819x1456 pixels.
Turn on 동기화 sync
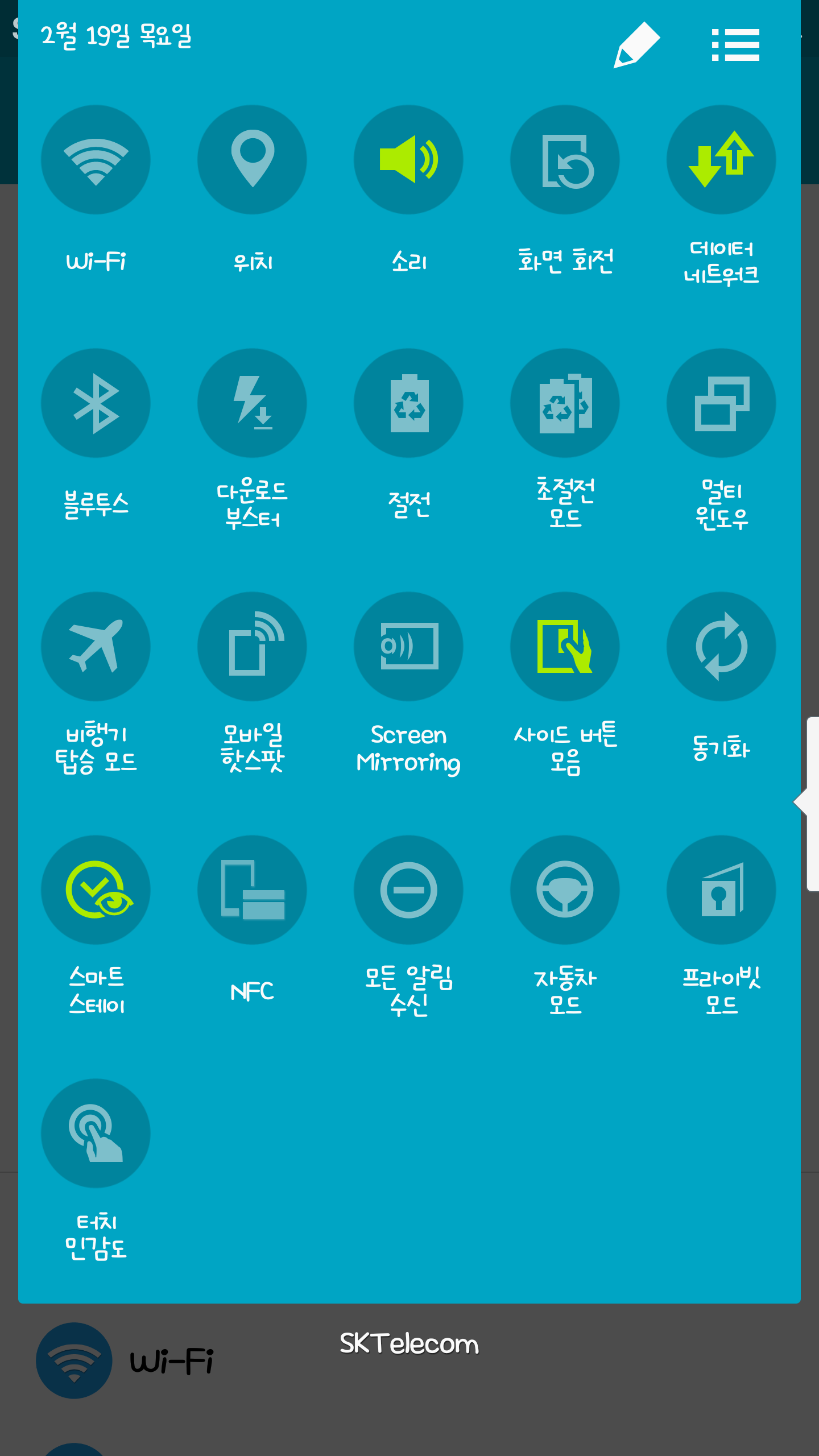721,647
